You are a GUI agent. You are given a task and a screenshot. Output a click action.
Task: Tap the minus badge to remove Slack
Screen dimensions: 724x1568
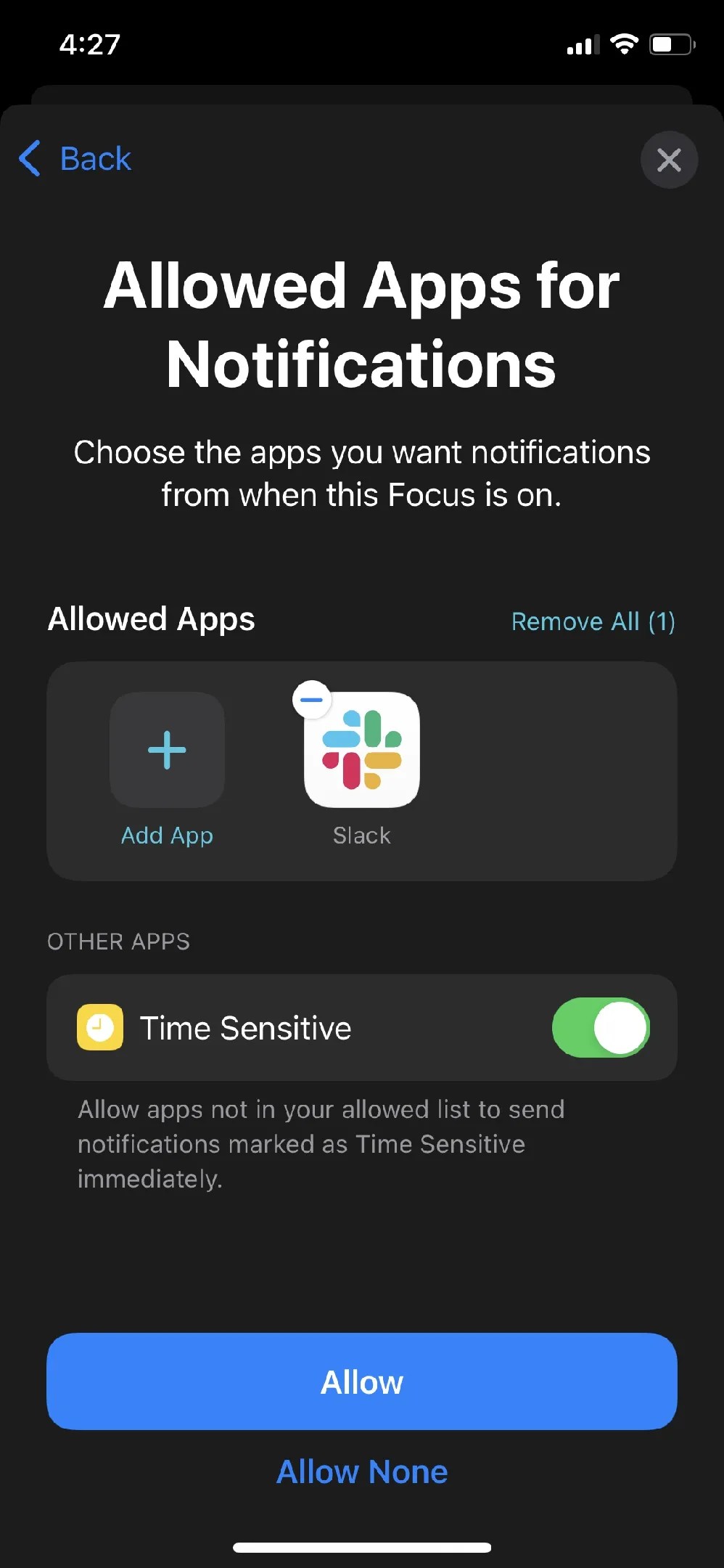click(x=312, y=699)
